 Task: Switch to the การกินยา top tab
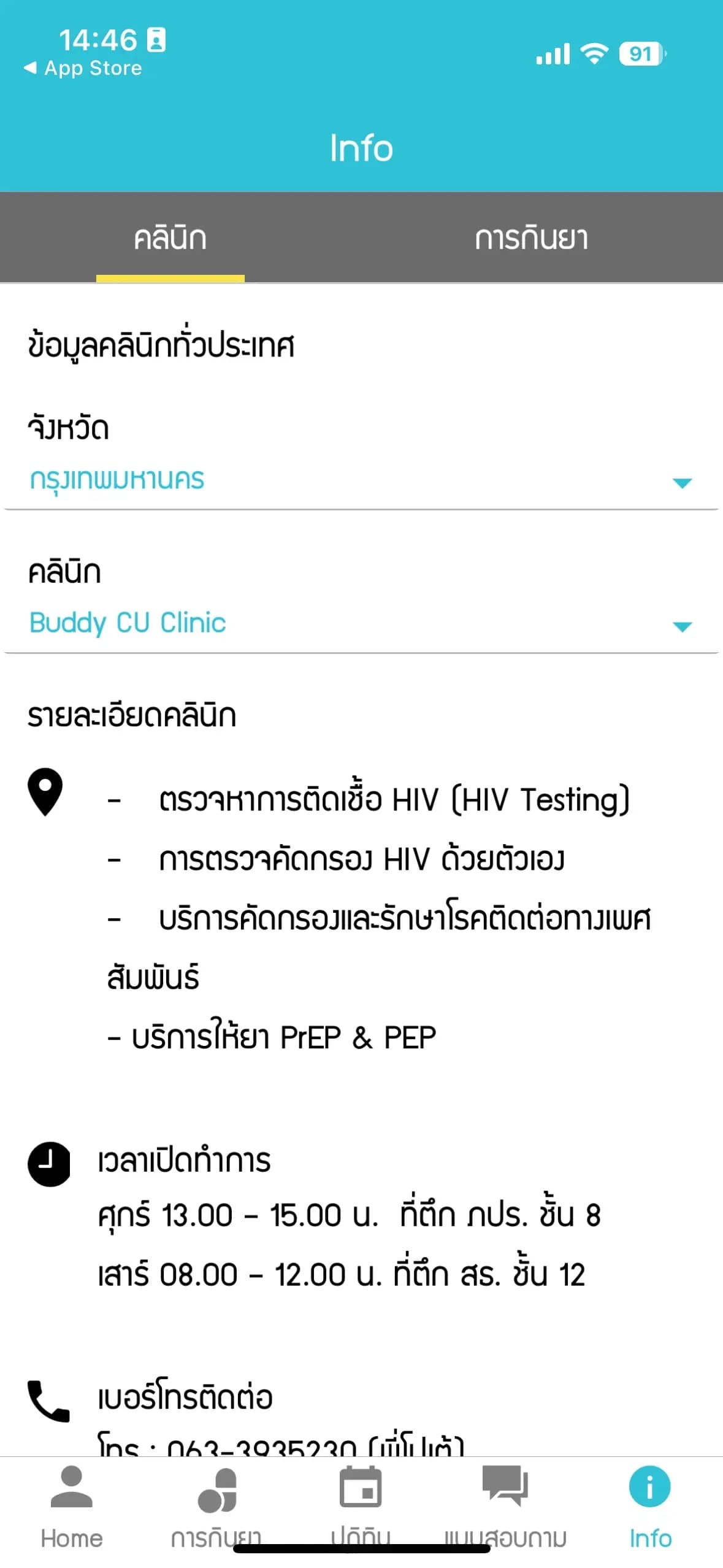pos(531,238)
